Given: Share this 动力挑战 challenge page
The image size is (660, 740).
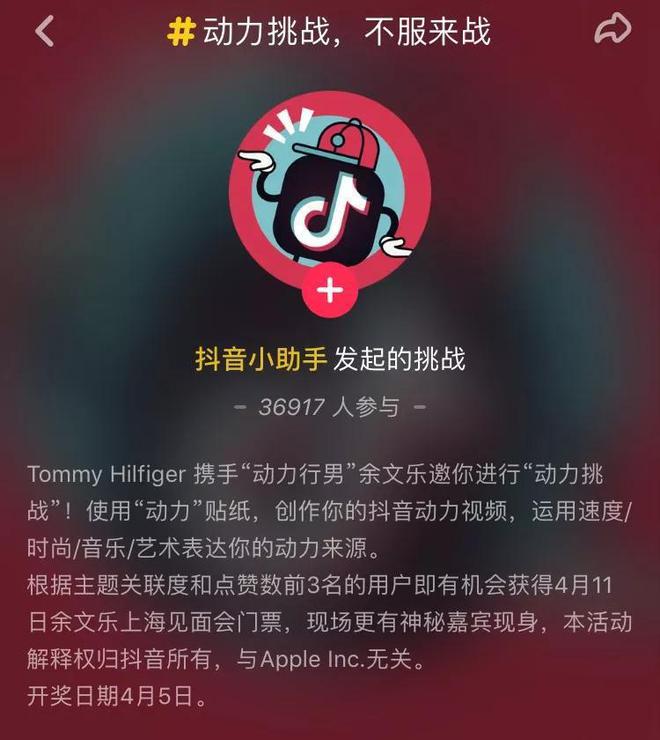Looking at the screenshot, I should coord(611,30).
